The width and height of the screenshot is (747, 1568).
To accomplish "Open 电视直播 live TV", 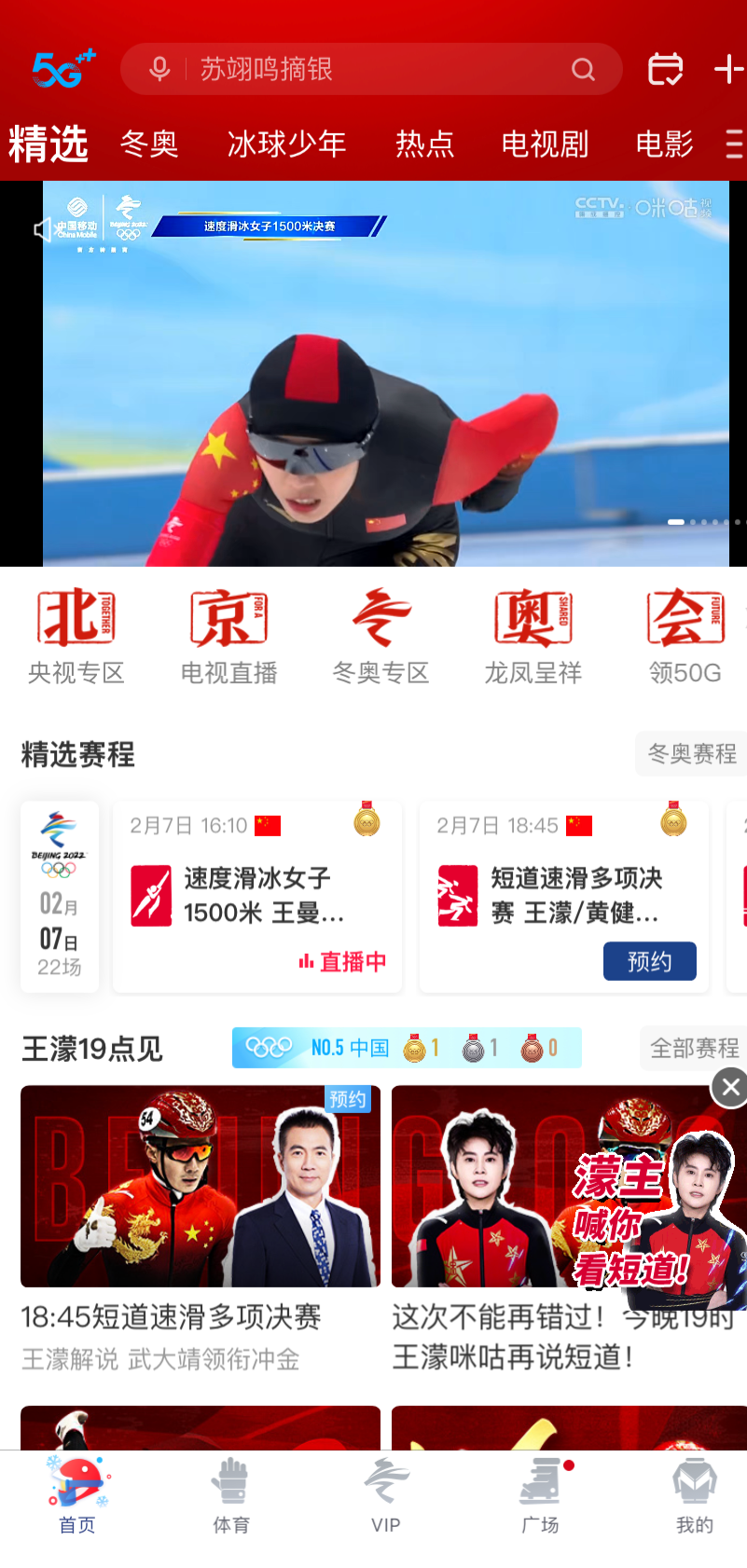I will click(228, 636).
